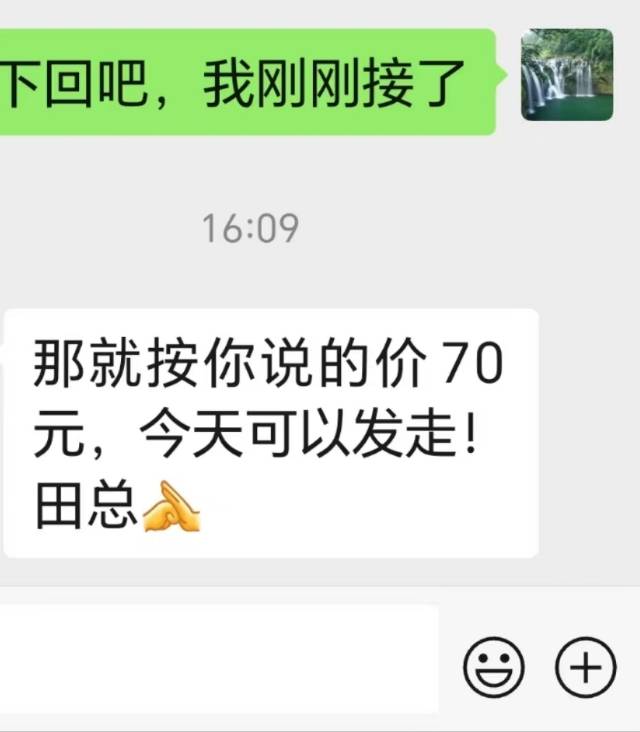Focus the message input field
Image resolution: width=640 pixels, height=732 pixels.
pyautogui.click(x=220, y=659)
